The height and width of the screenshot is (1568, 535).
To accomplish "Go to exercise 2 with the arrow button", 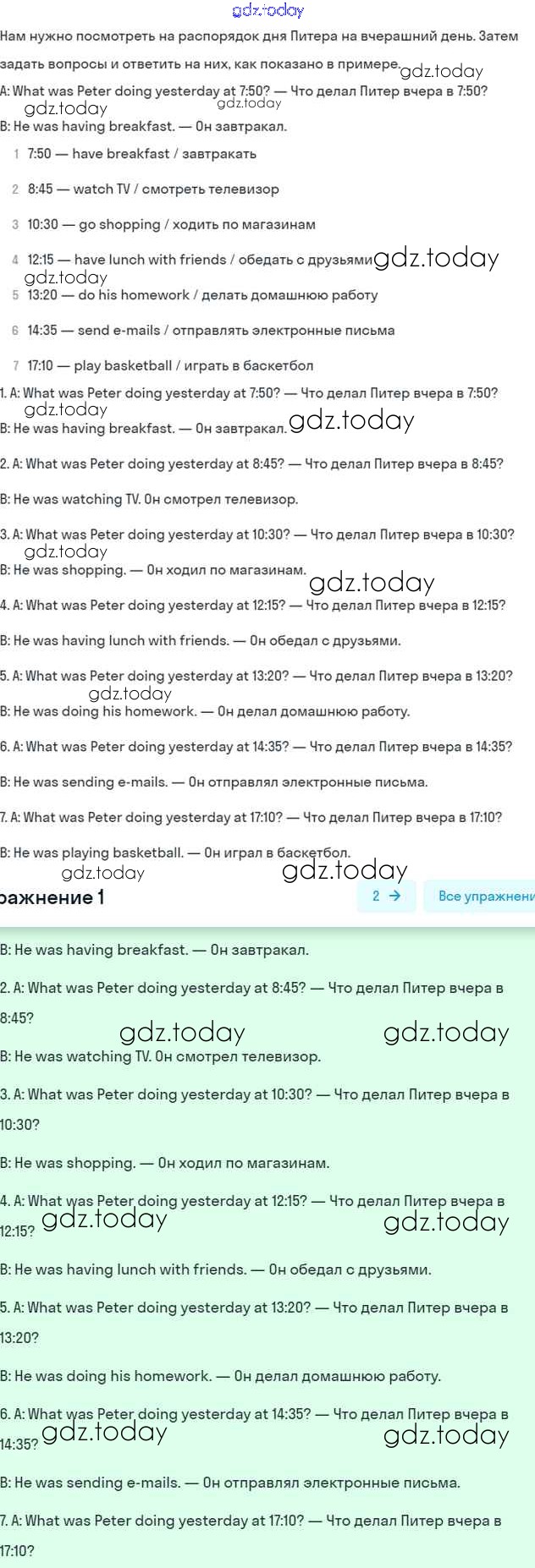I will click(387, 896).
